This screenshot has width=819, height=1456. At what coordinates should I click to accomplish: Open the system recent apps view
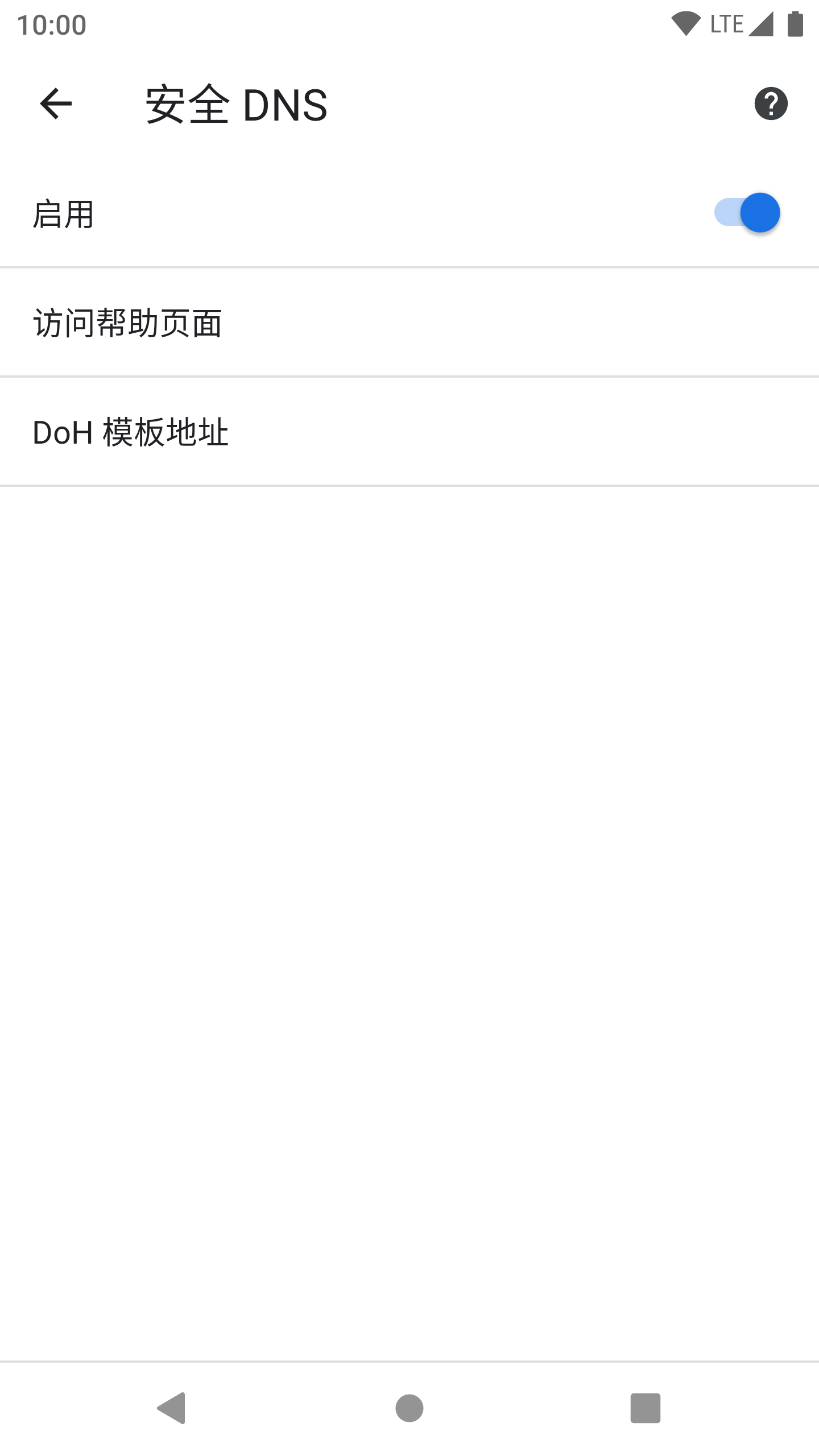pos(645,1408)
